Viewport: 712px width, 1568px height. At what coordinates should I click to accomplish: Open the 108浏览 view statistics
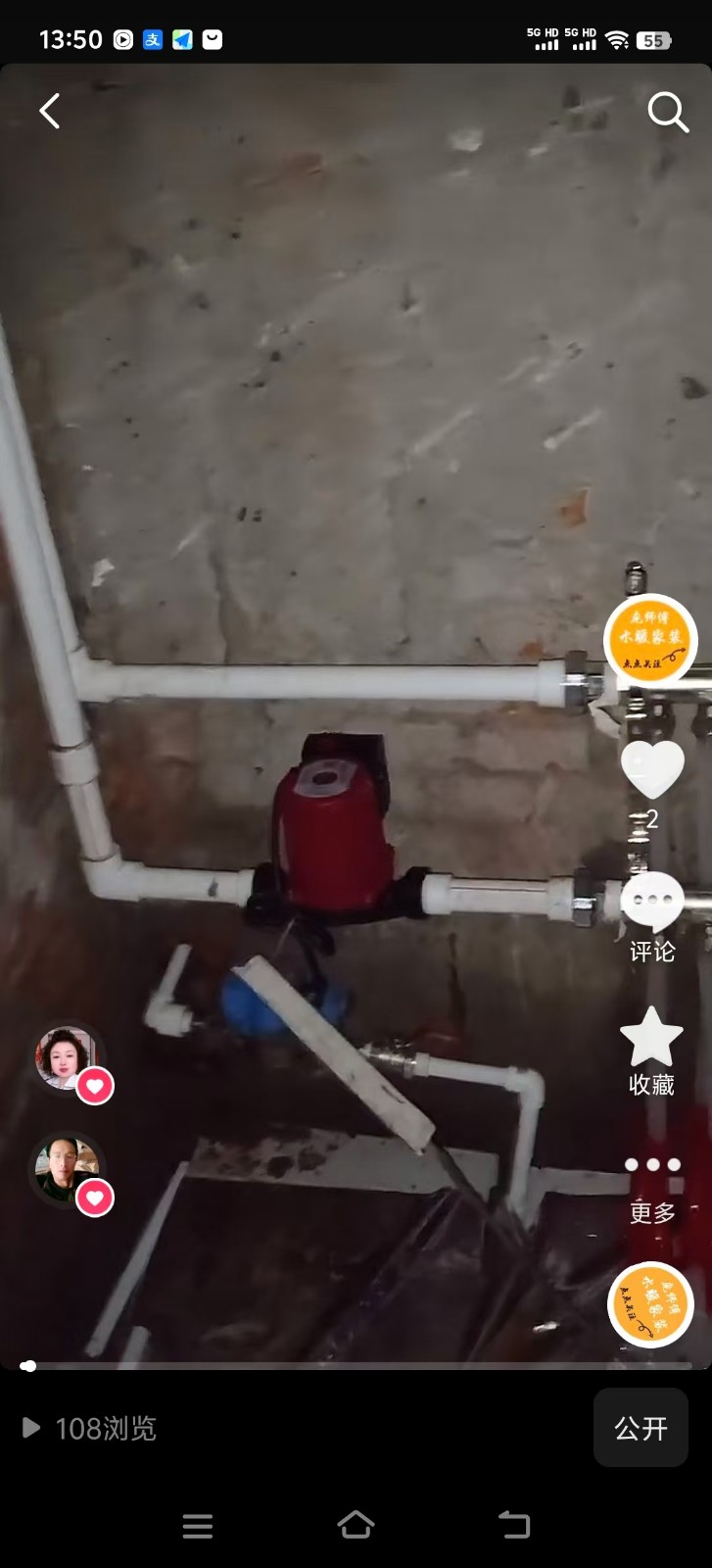(90, 1429)
